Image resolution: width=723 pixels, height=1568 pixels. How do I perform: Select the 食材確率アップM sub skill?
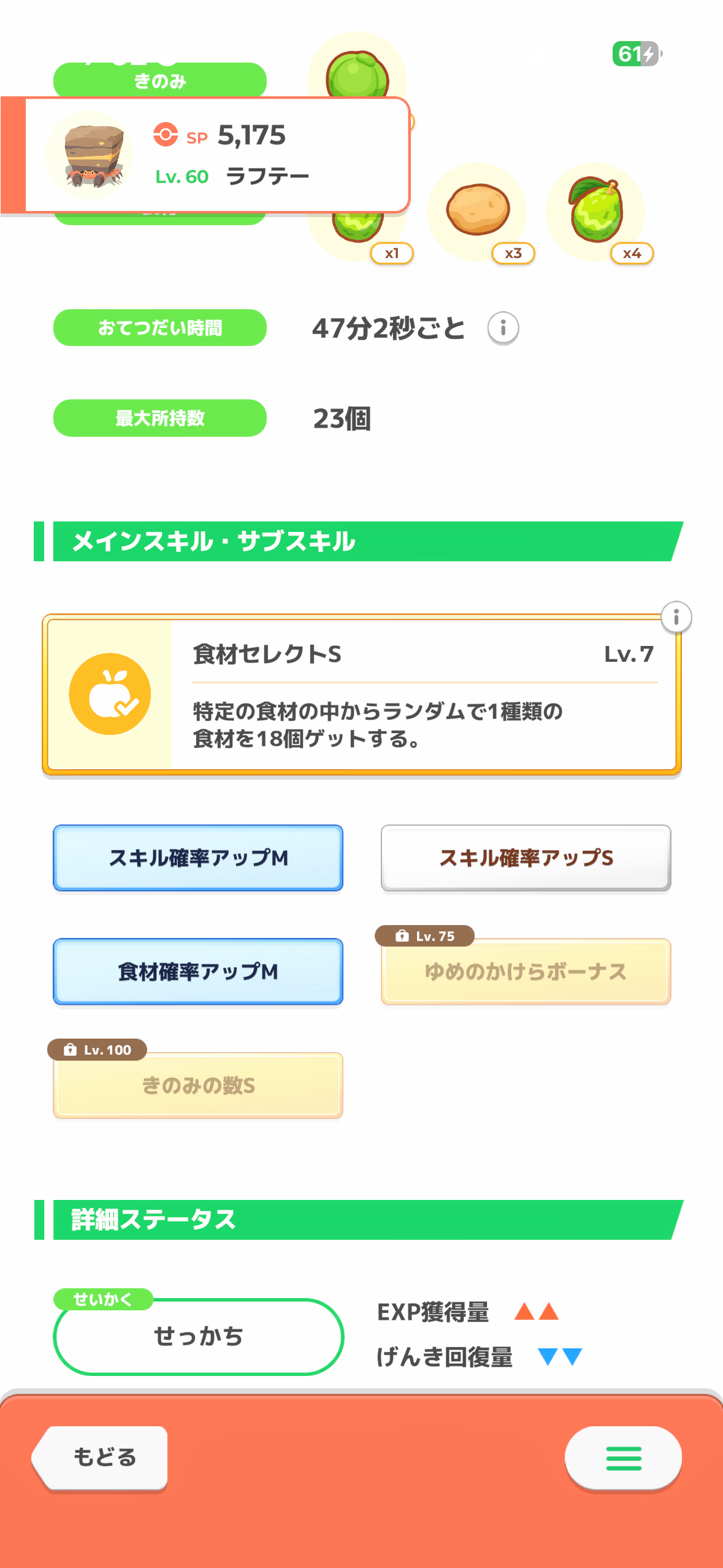tap(198, 971)
